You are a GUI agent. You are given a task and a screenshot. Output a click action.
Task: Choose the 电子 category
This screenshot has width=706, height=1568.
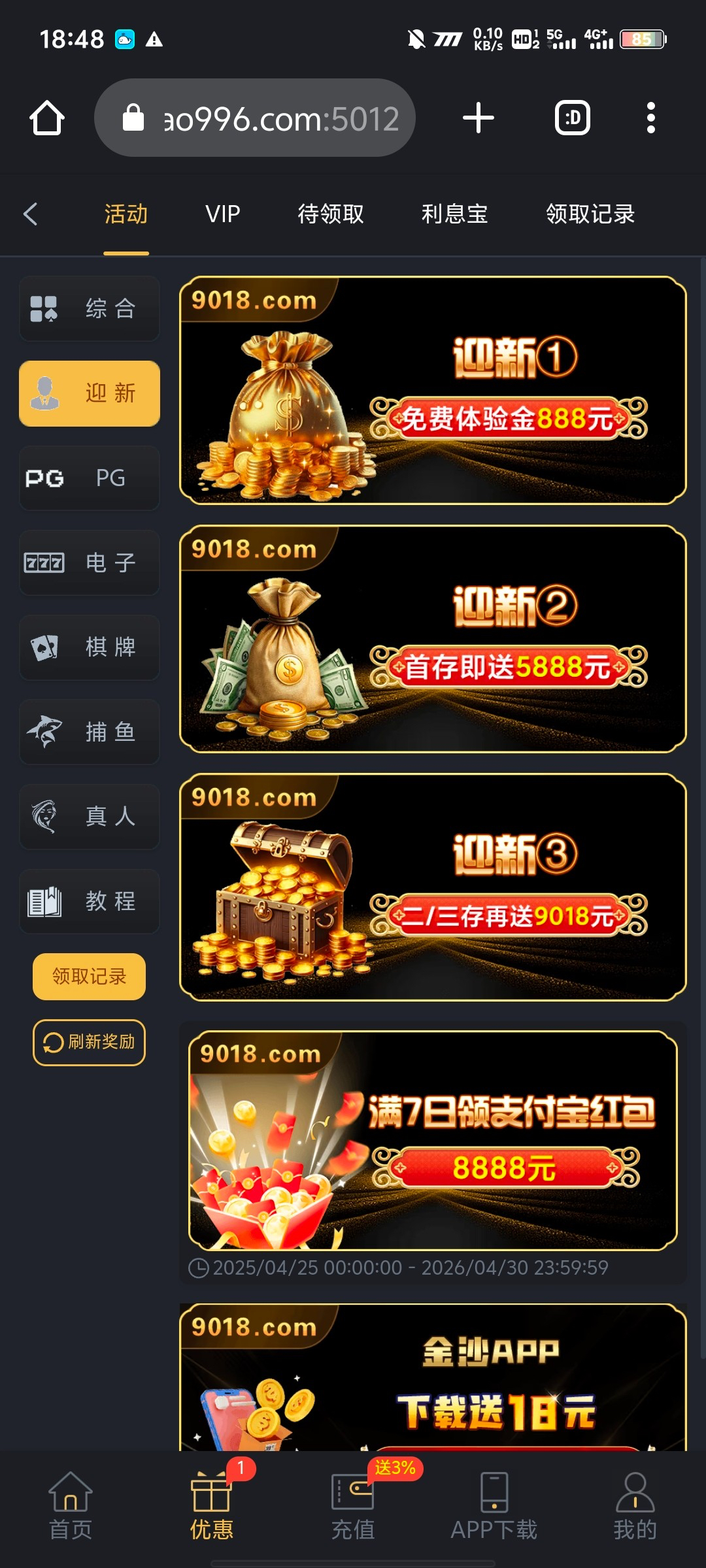coord(90,563)
